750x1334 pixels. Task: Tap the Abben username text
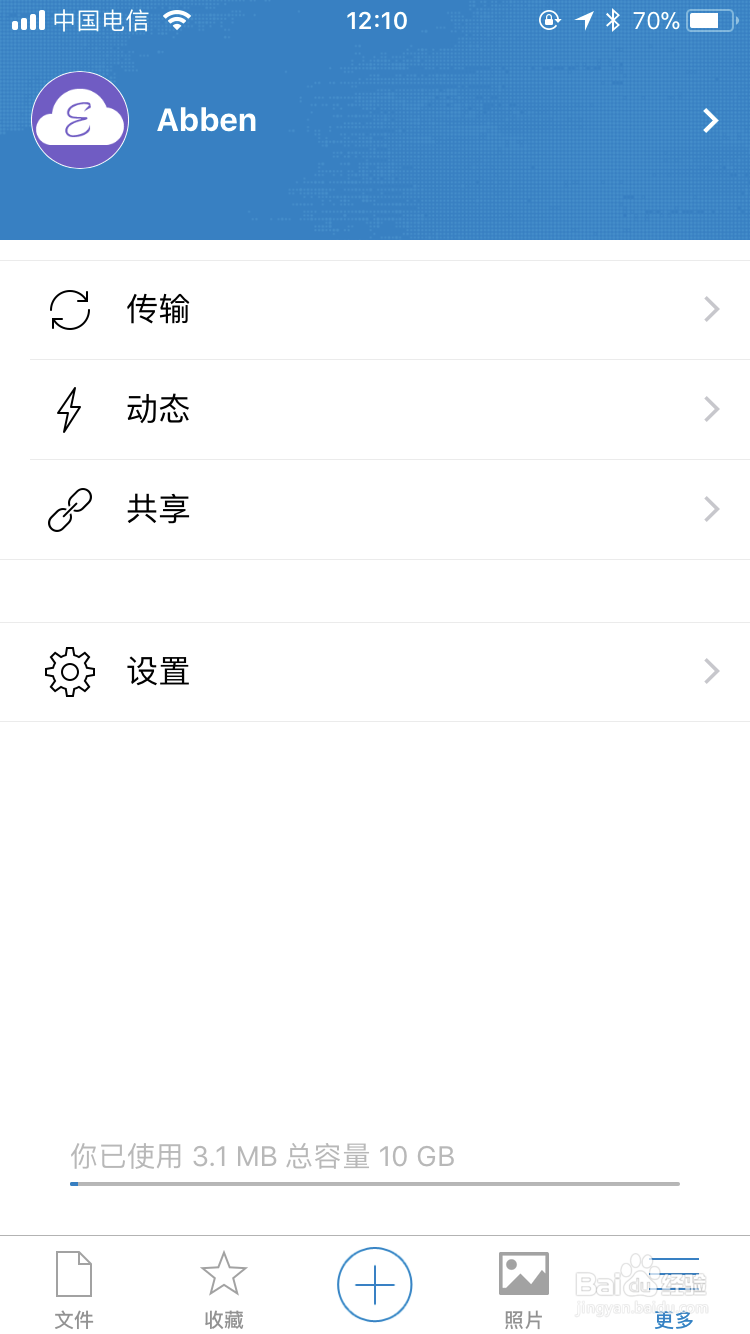[206, 120]
